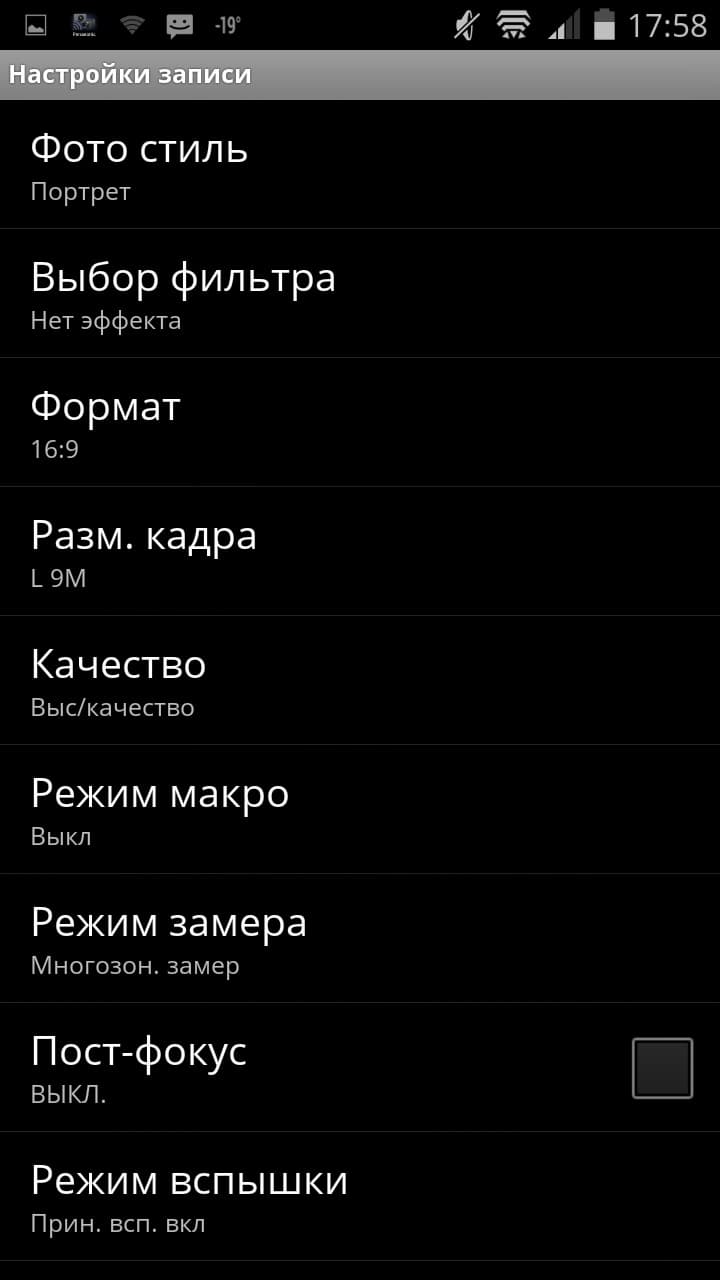This screenshot has height=1280, width=720.
Task: Change the Формат aspect ratio
Action: coord(360,423)
